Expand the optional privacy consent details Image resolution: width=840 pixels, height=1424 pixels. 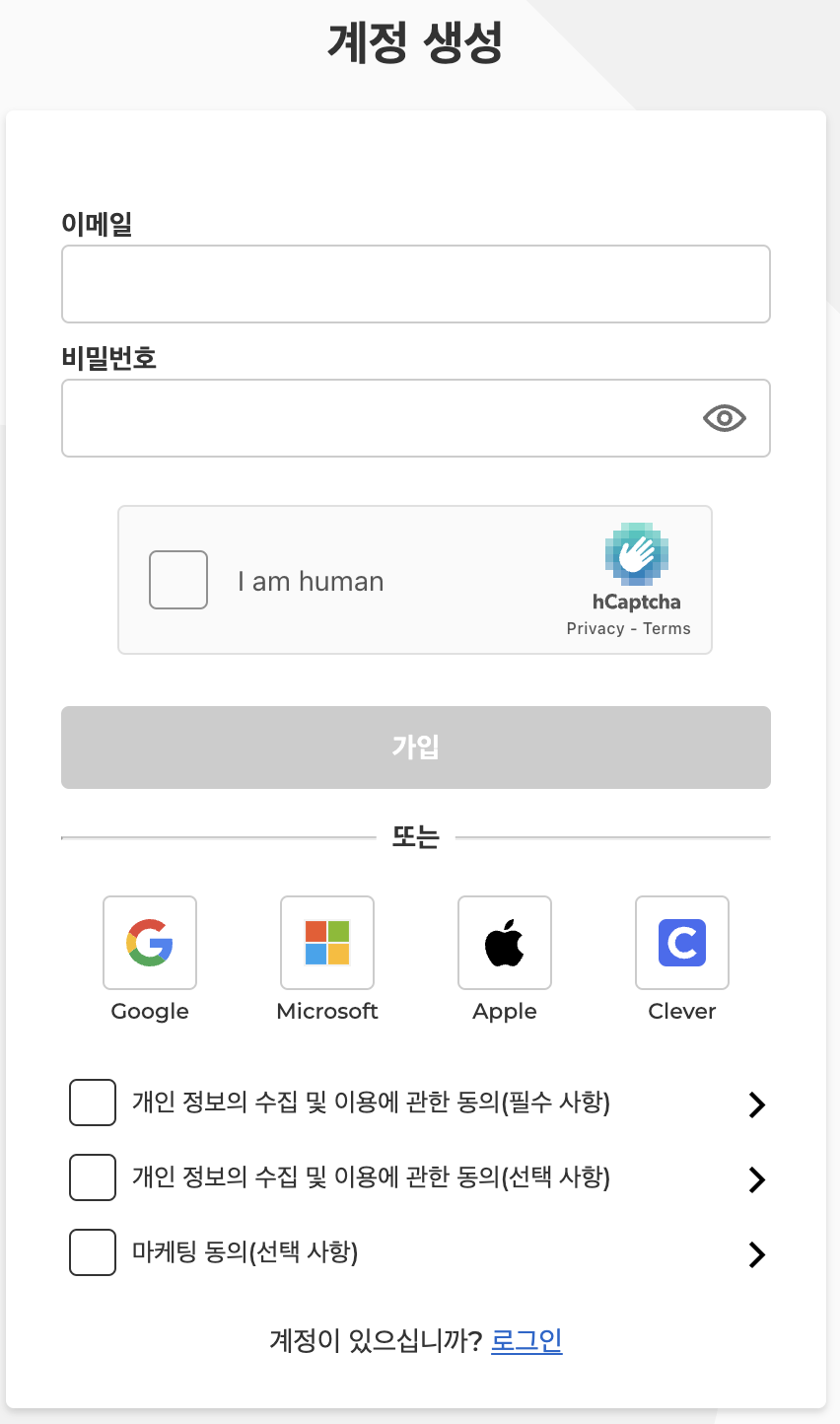(x=756, y=1179)
